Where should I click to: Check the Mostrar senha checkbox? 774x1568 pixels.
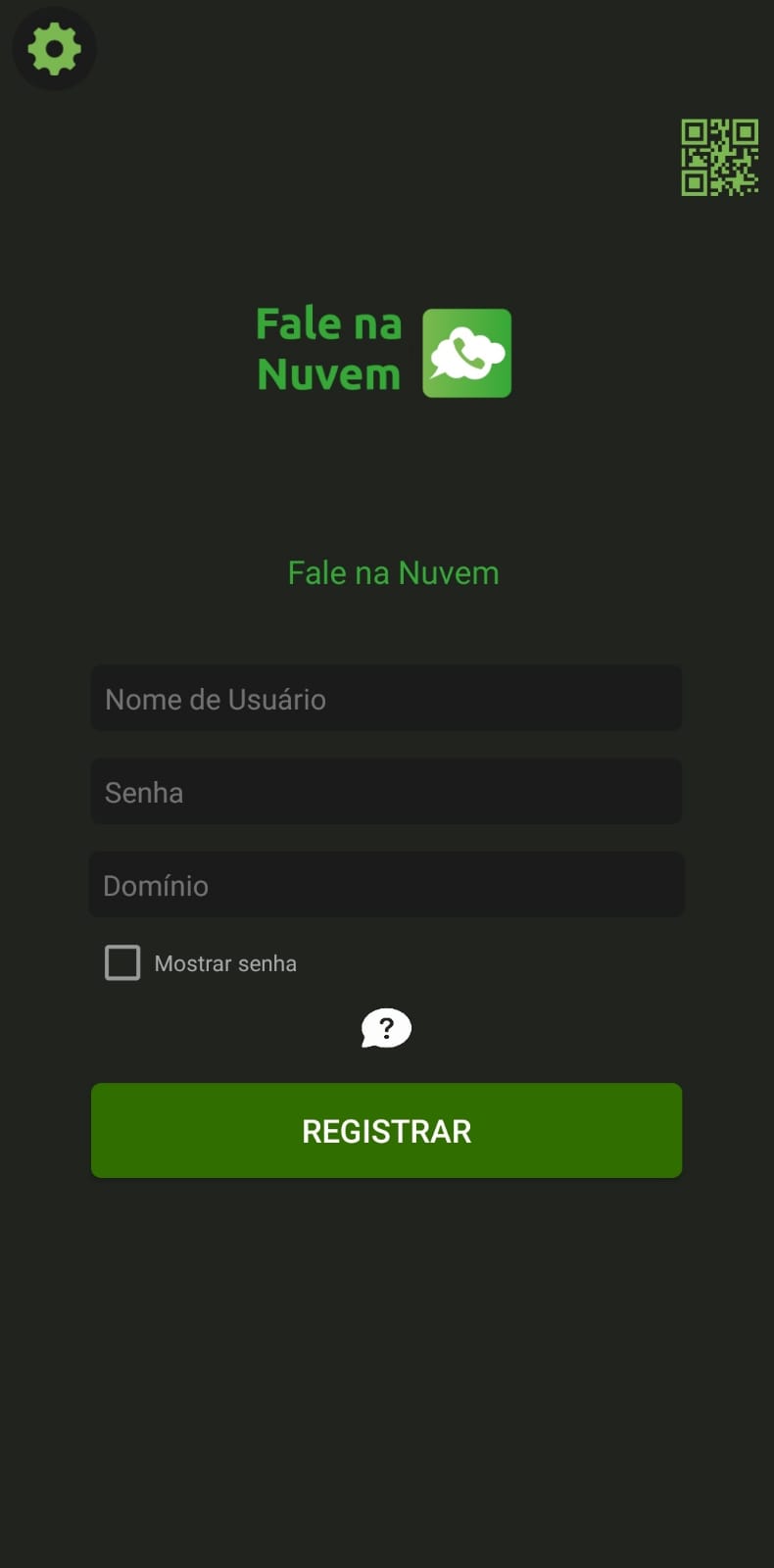click(122, 962)
